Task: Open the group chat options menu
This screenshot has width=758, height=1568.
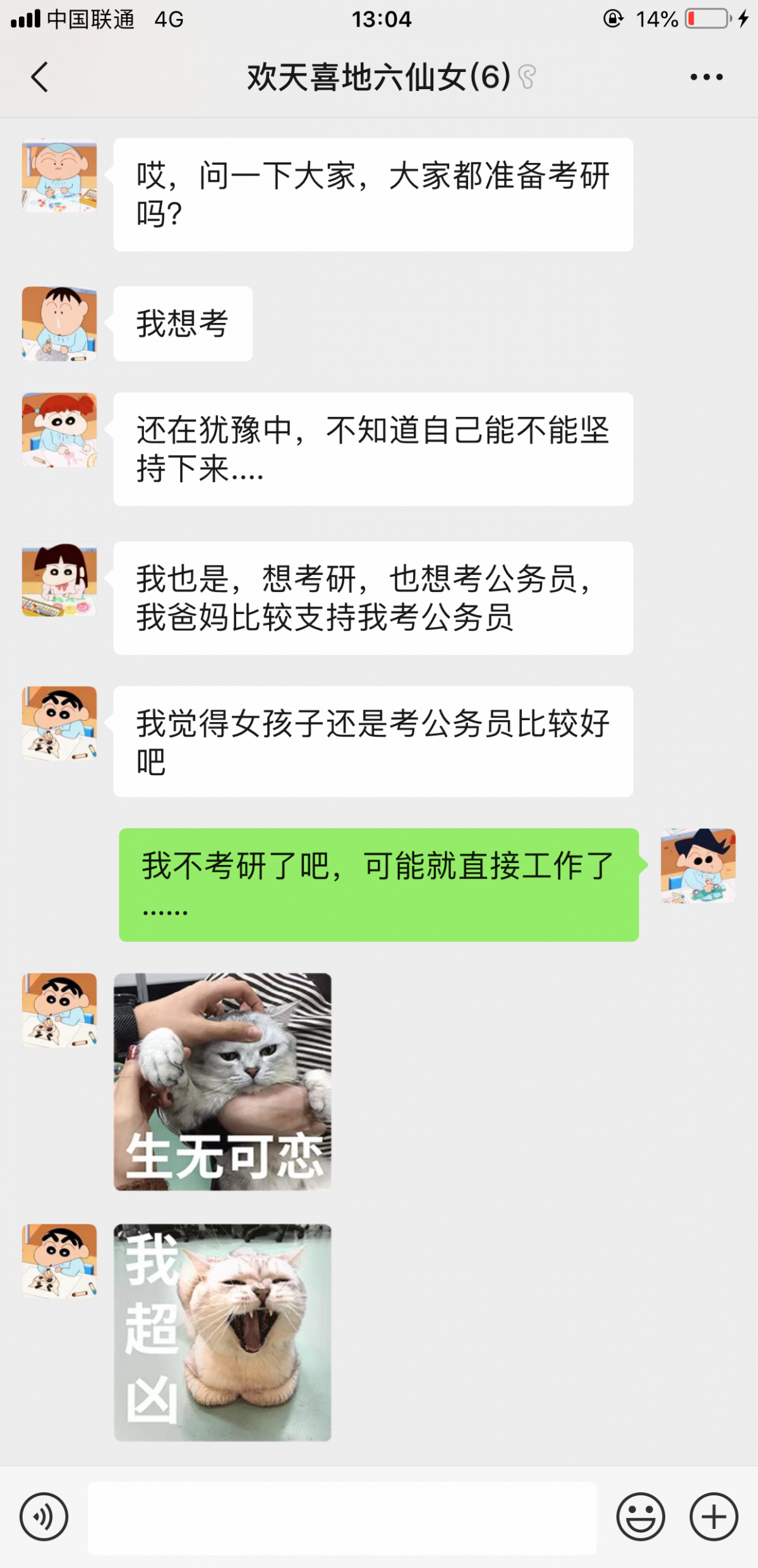Action: (x=706, y=77)
